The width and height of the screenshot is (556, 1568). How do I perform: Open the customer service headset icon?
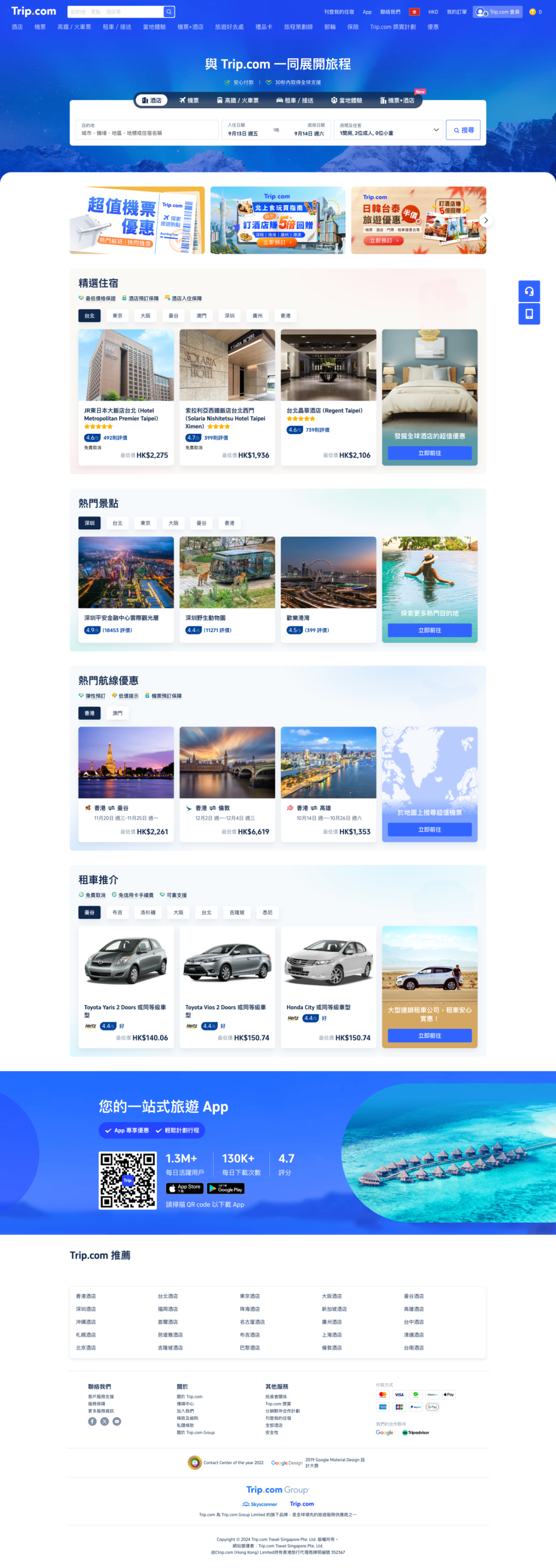pyautogui.click(x=529, y=291)
